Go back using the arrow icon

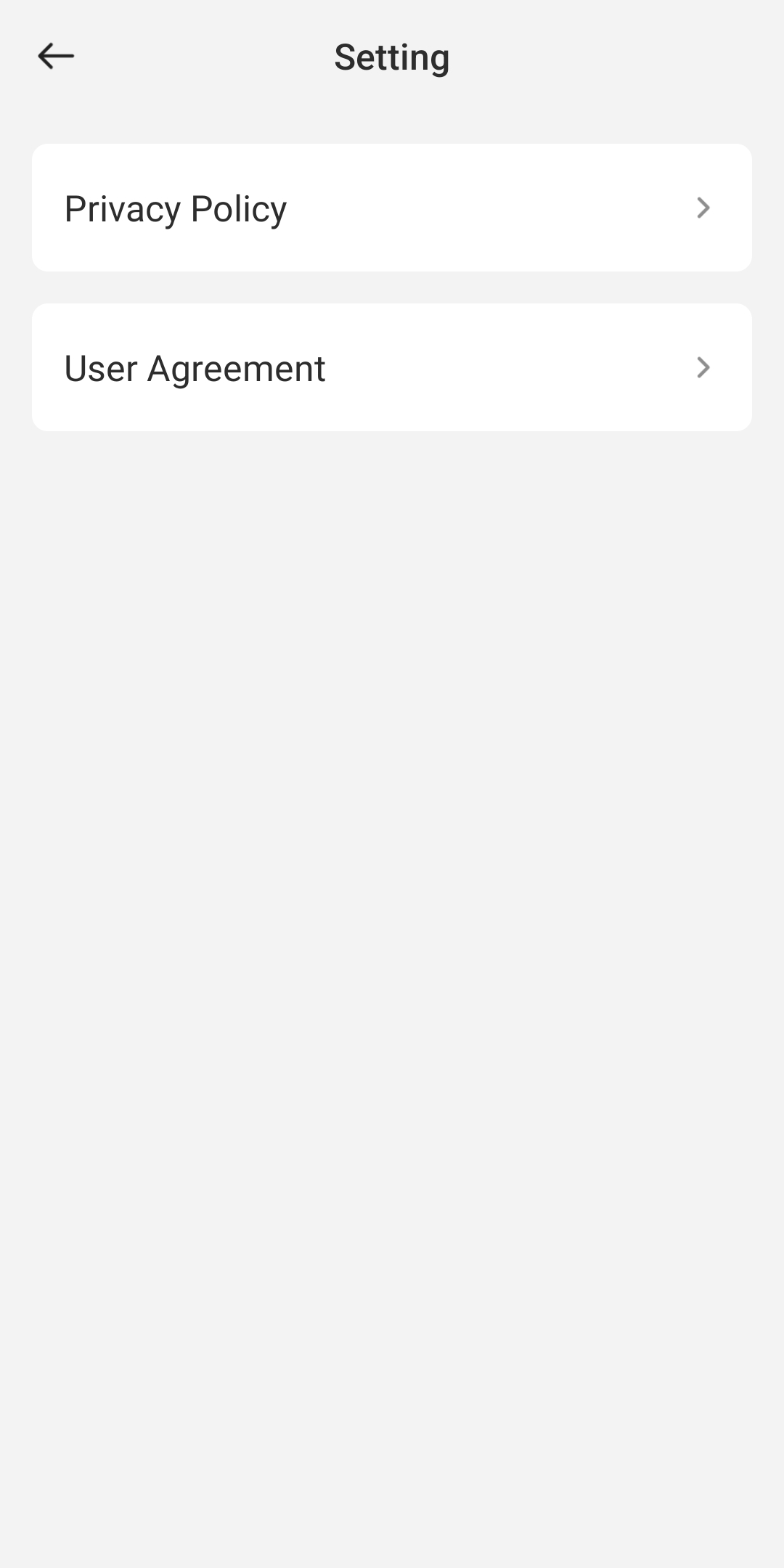(56, 56)
